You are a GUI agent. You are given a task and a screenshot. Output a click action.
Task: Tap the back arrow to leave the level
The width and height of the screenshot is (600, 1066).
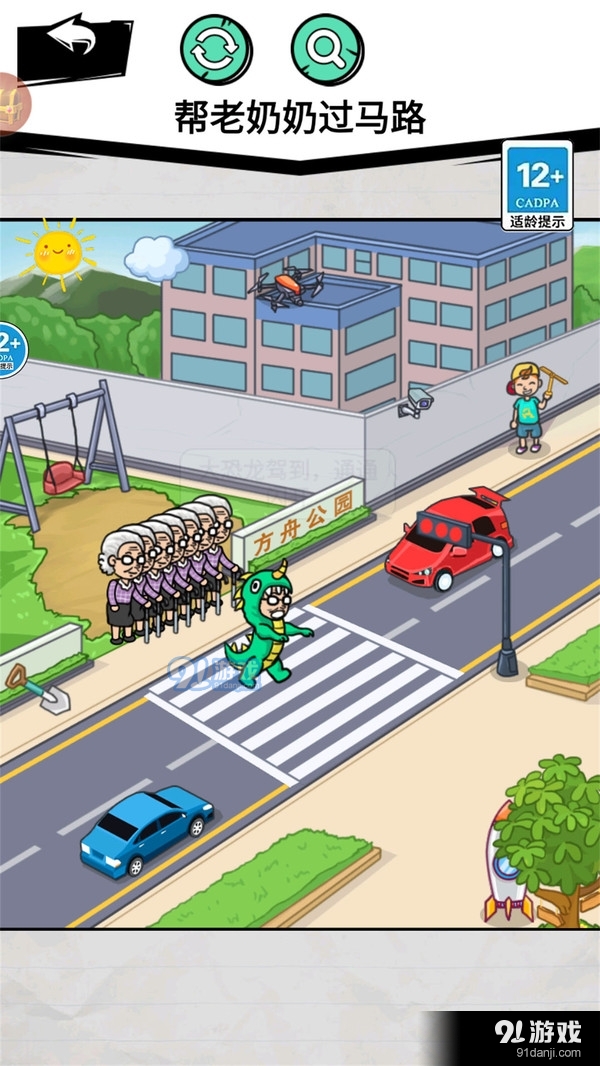(x=72, y=42)
